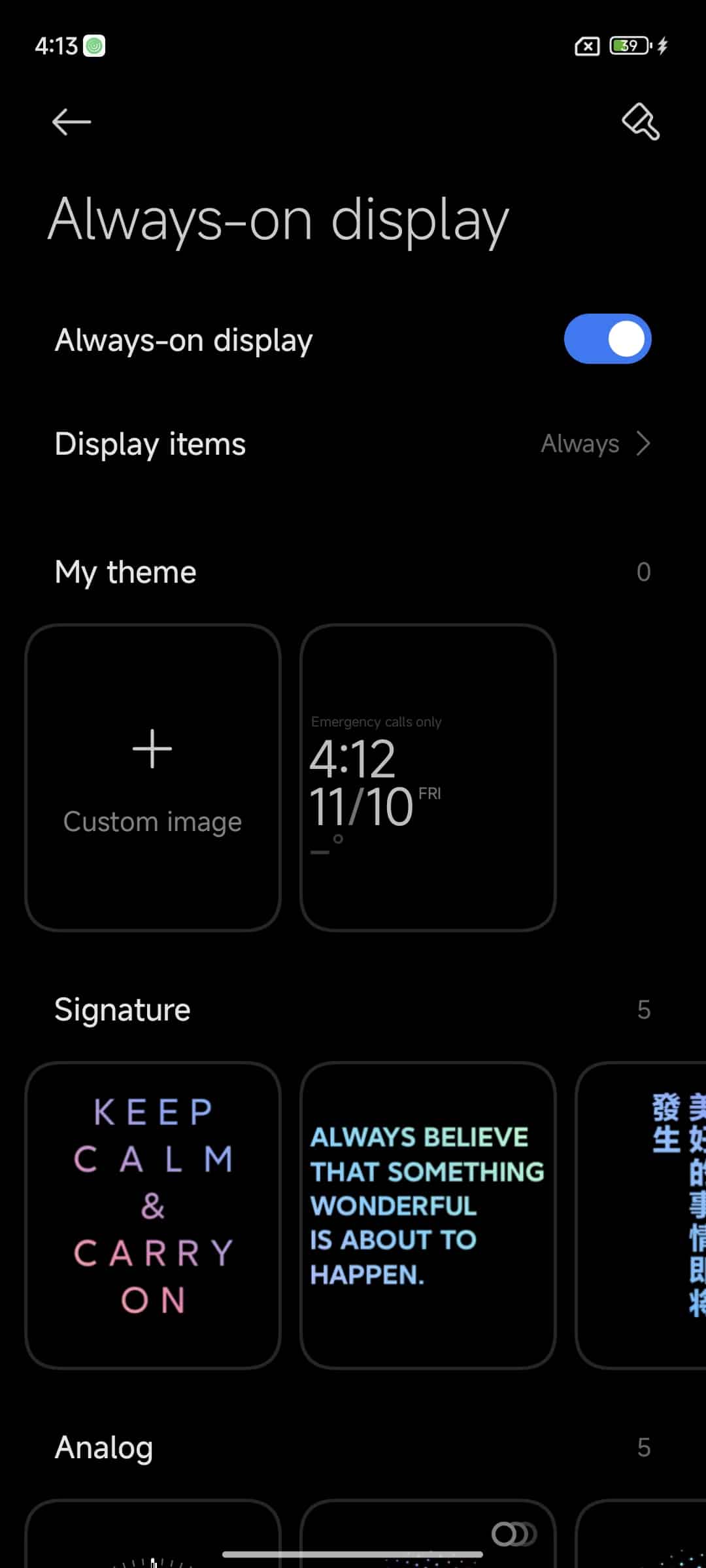706x1568 pixels.
Task: Choose the Keep Calm & Carry On signature
Action: point(153,1215)
